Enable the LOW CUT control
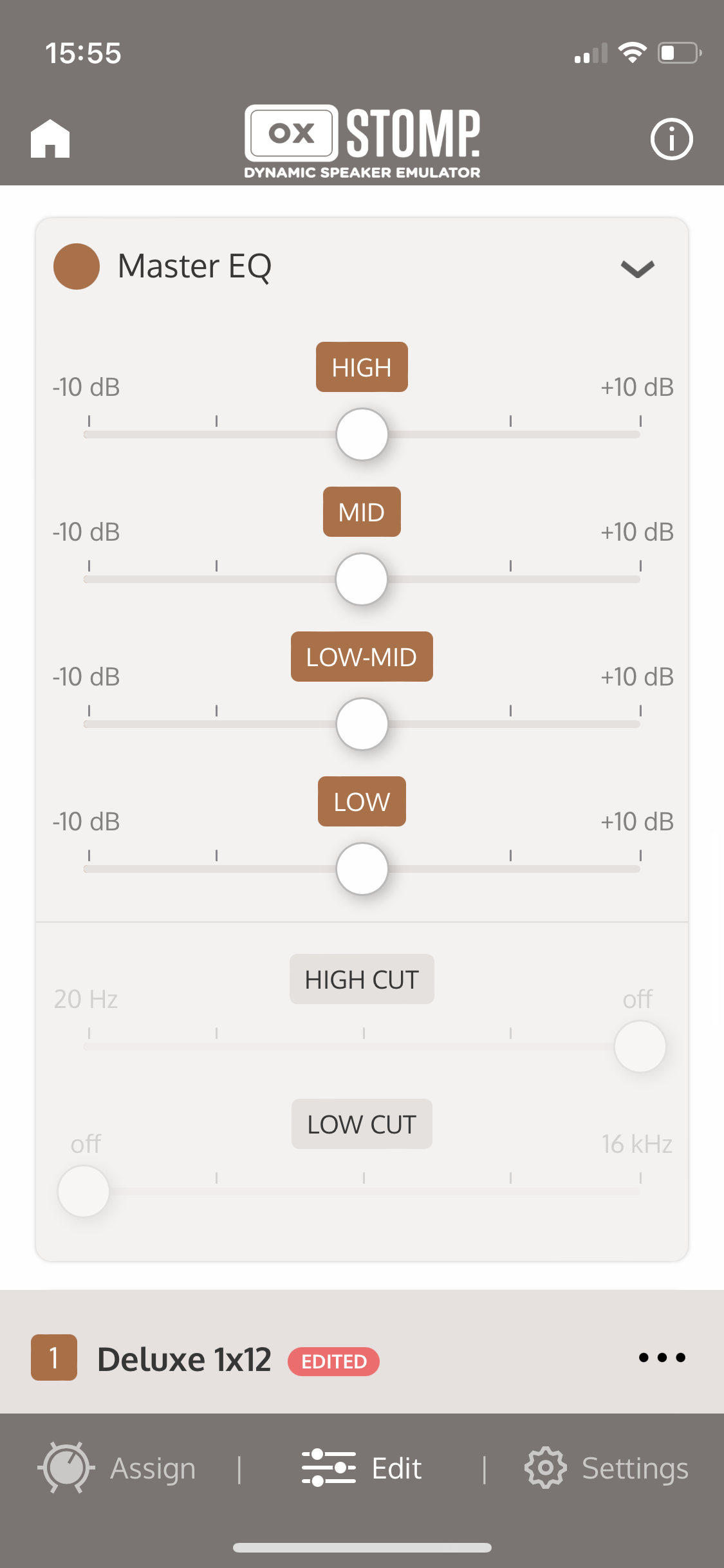Viewport: 724px width, 1568px height. click(x=362, y=1124)
